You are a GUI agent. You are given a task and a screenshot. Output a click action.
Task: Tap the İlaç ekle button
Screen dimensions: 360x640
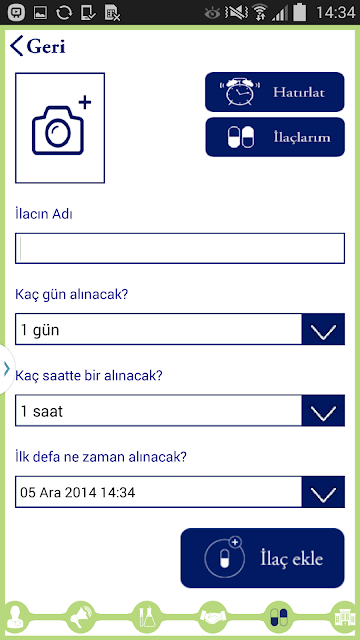click(262, 558)
